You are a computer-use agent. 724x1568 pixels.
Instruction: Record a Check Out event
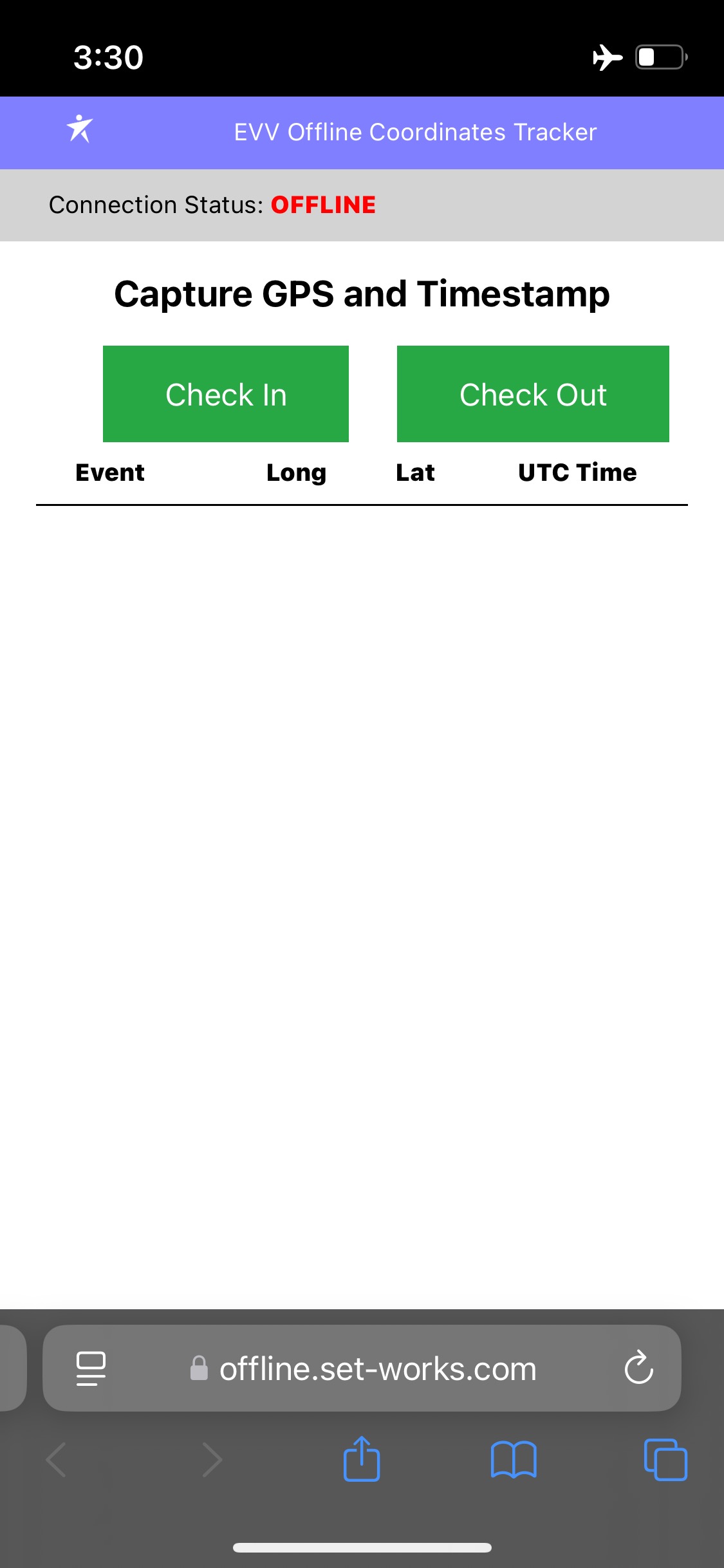533,394
